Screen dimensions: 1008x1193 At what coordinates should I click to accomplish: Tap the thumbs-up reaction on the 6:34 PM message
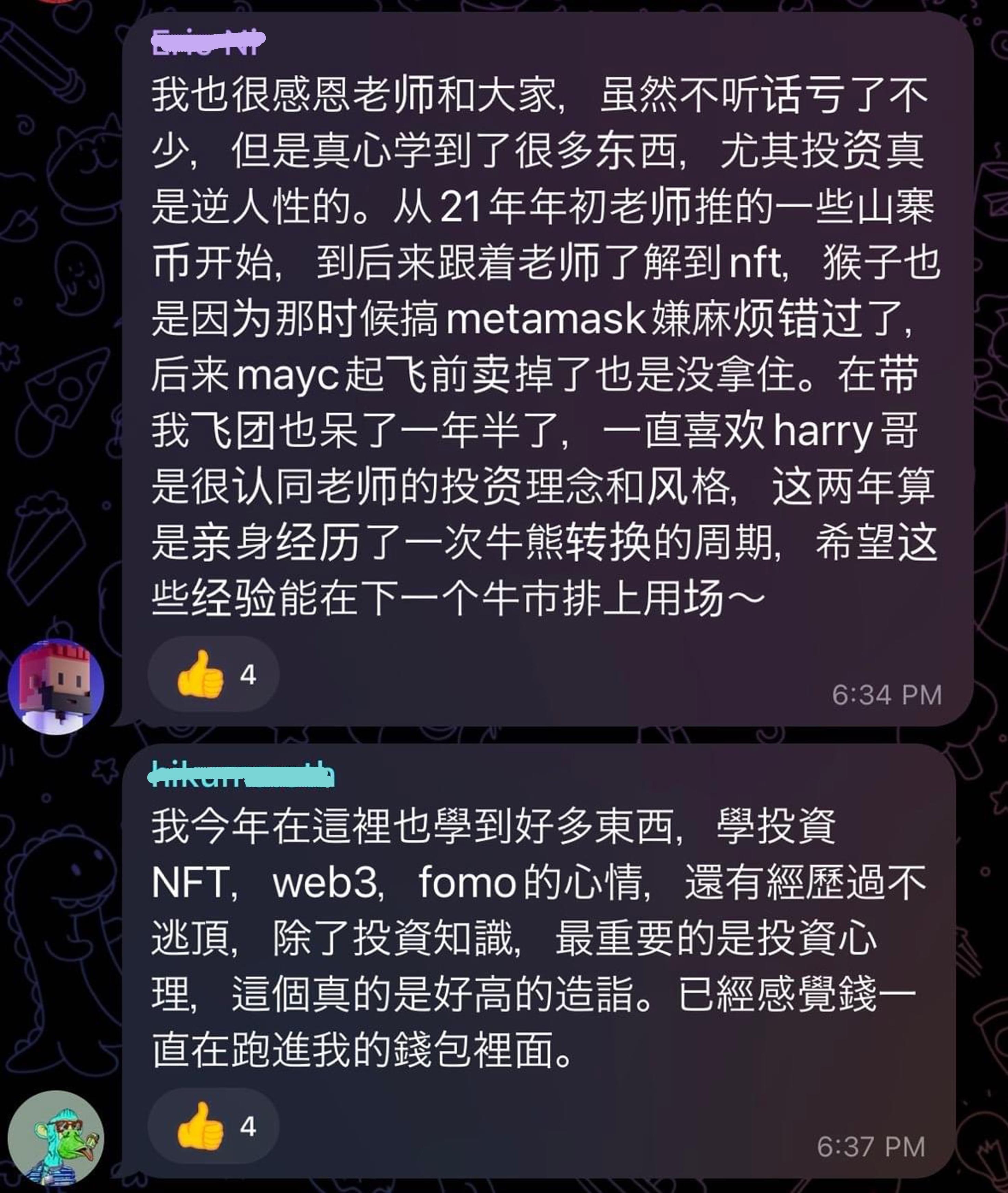pos(213,675)
